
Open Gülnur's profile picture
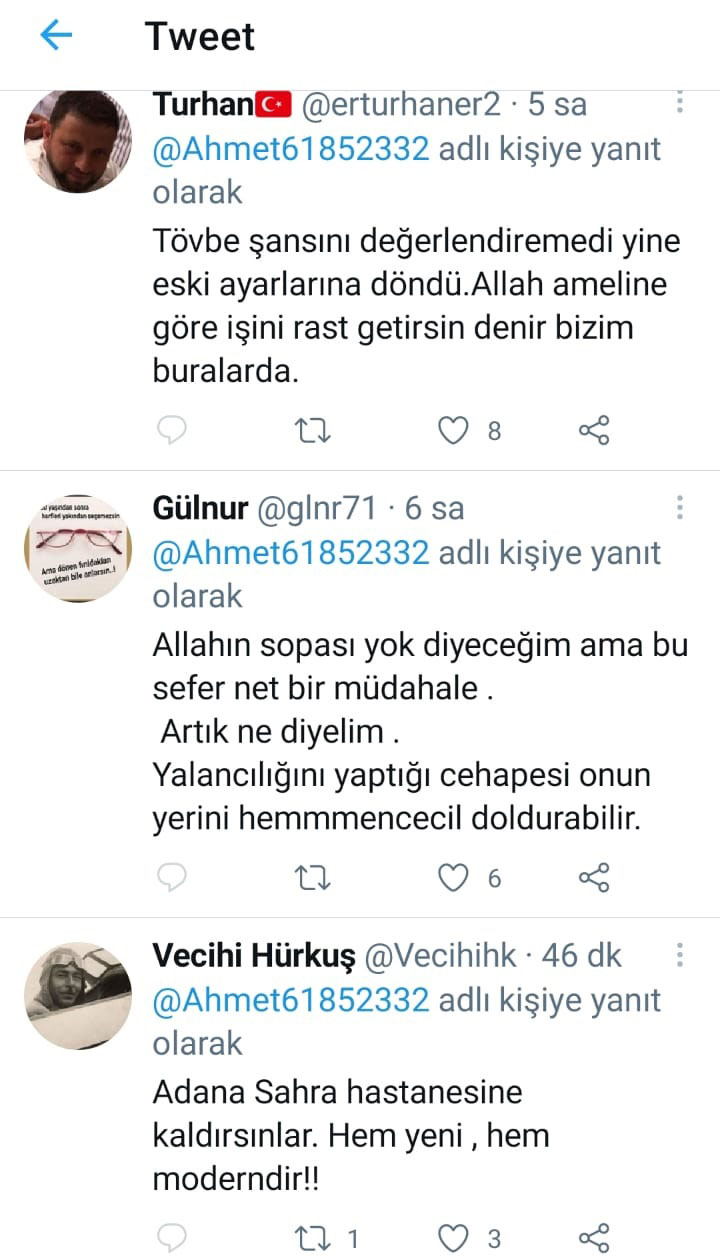point(78,548)
